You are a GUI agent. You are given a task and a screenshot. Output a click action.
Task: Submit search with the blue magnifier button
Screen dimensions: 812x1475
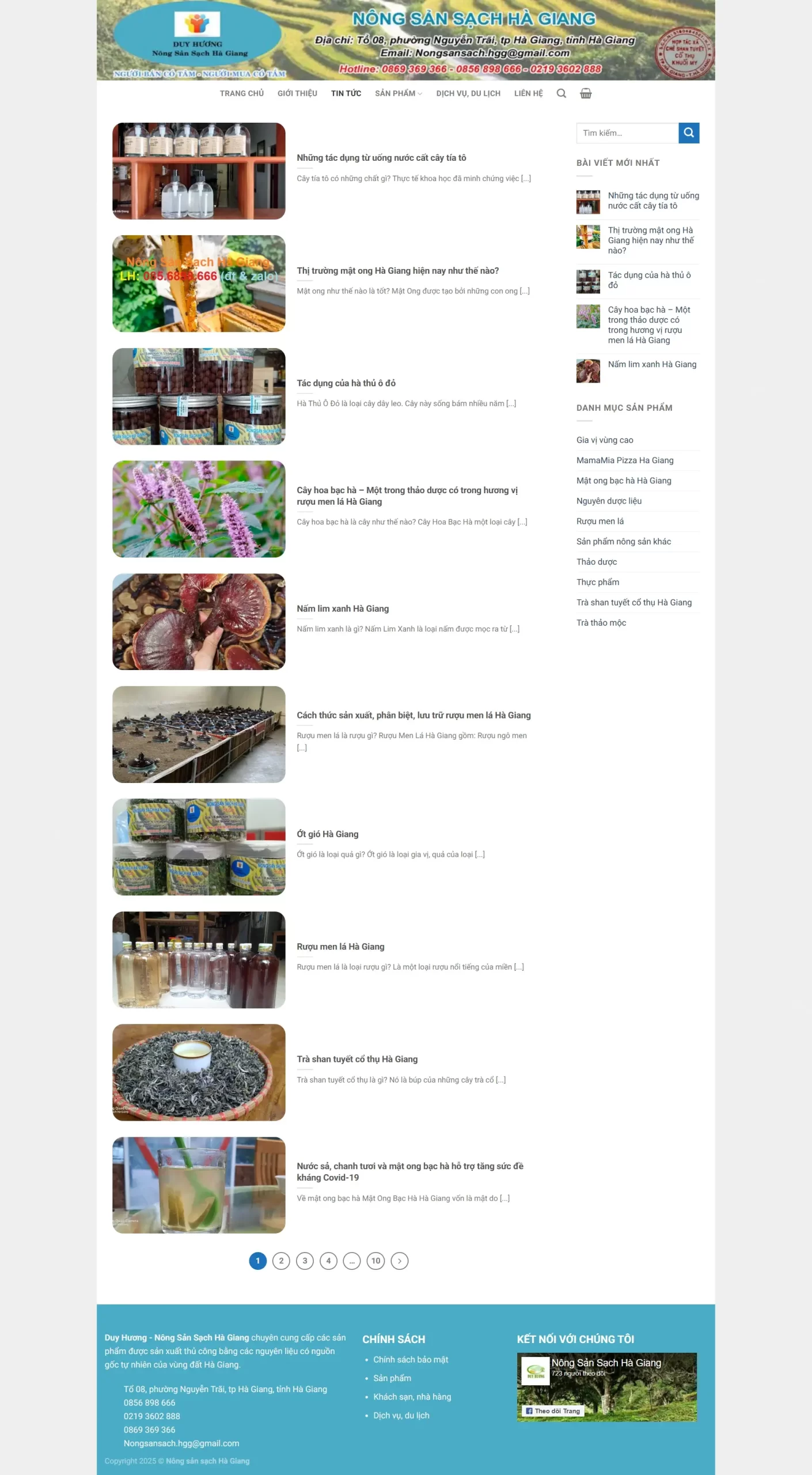(689, 133)
